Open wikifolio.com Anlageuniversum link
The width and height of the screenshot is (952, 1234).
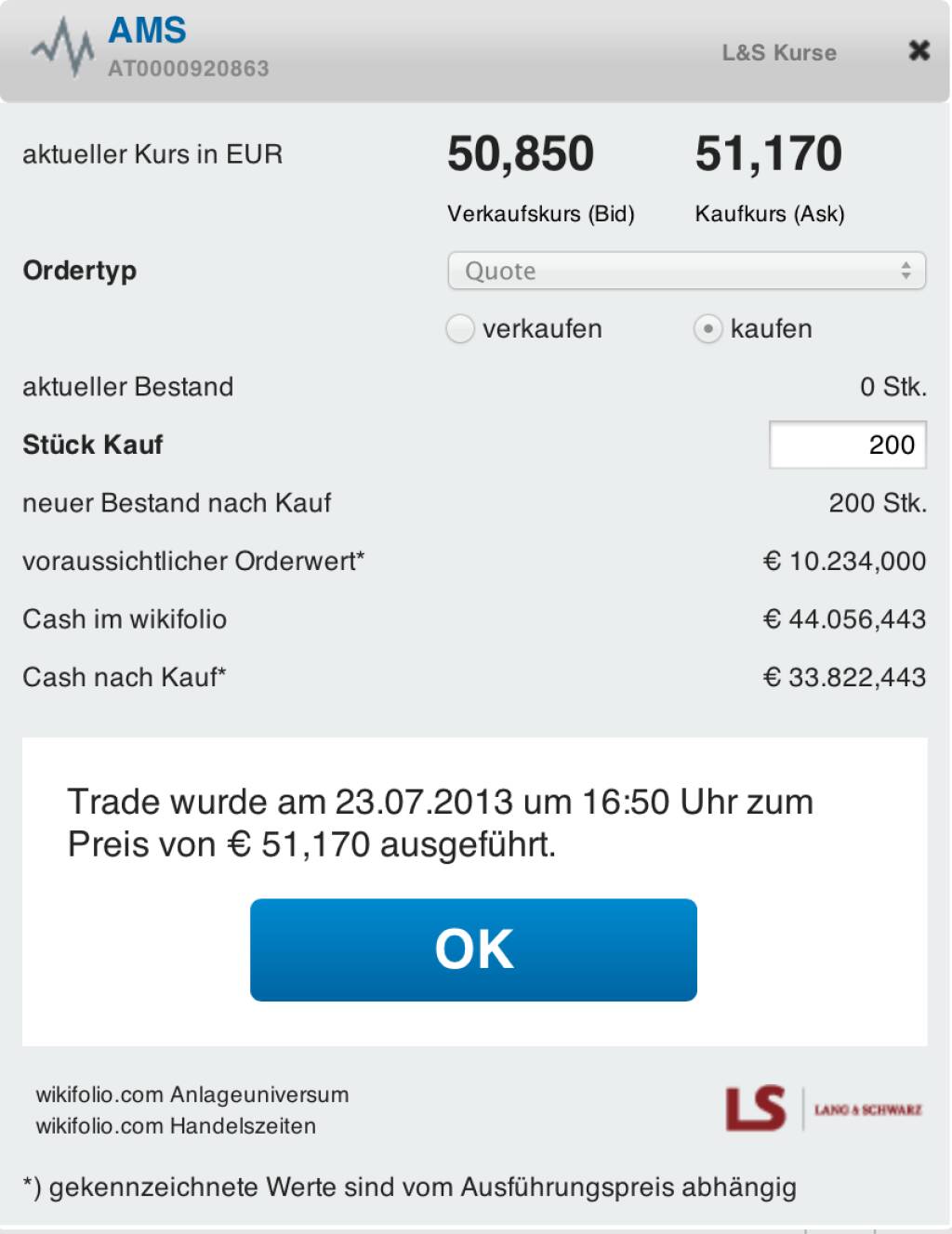pyautogui.click(x=192, y=1095)
